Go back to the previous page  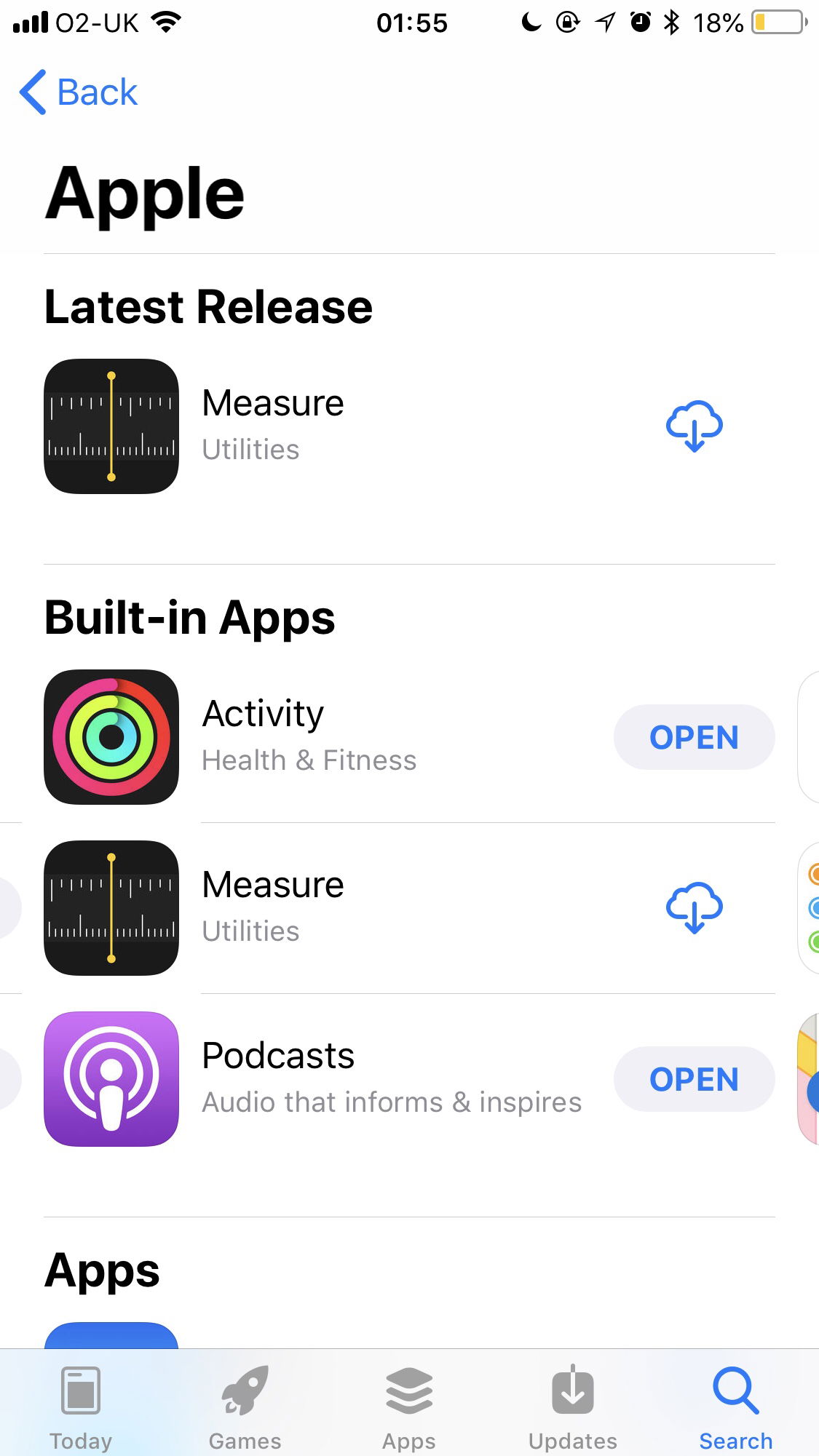pyautogui.click(x=79, y=92)
